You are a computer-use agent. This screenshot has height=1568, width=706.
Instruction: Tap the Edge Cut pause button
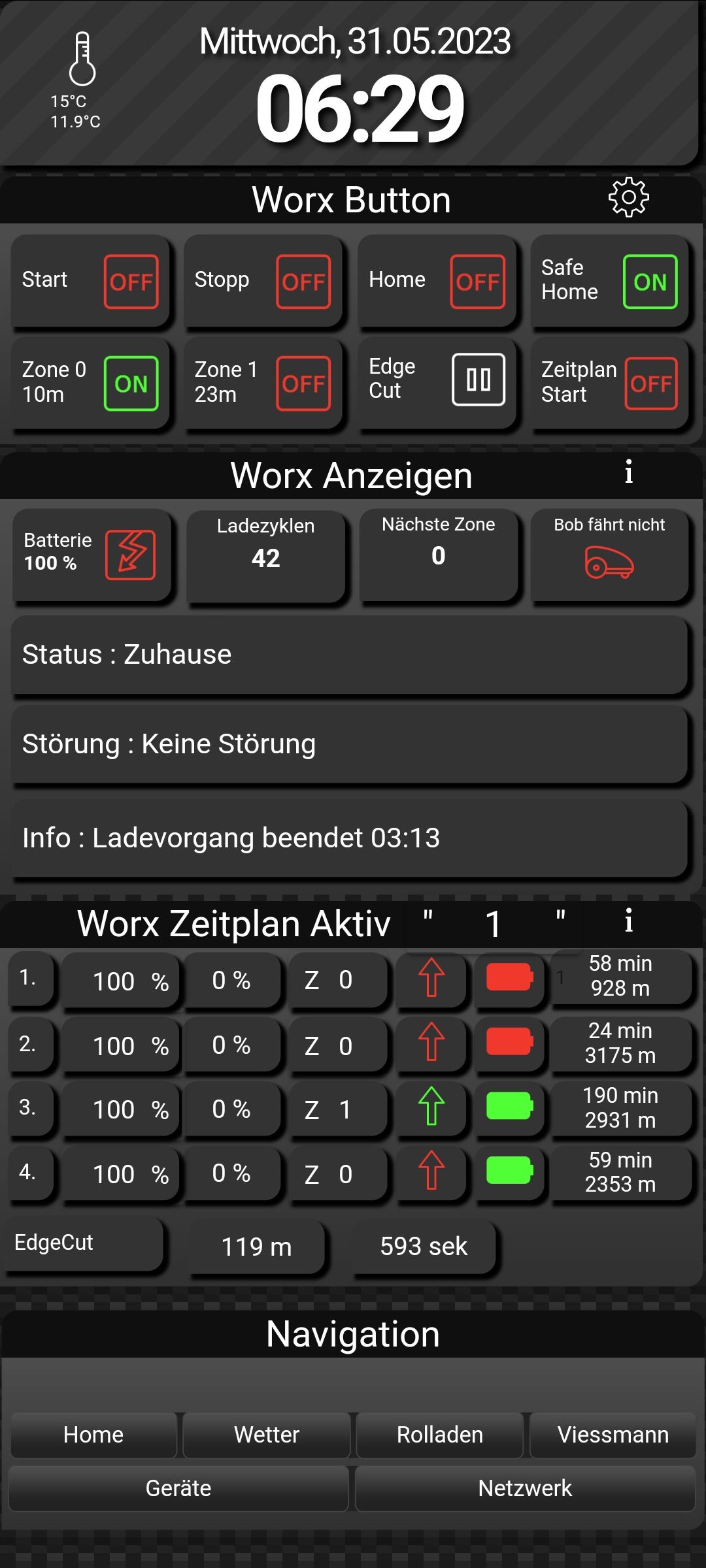479,380
